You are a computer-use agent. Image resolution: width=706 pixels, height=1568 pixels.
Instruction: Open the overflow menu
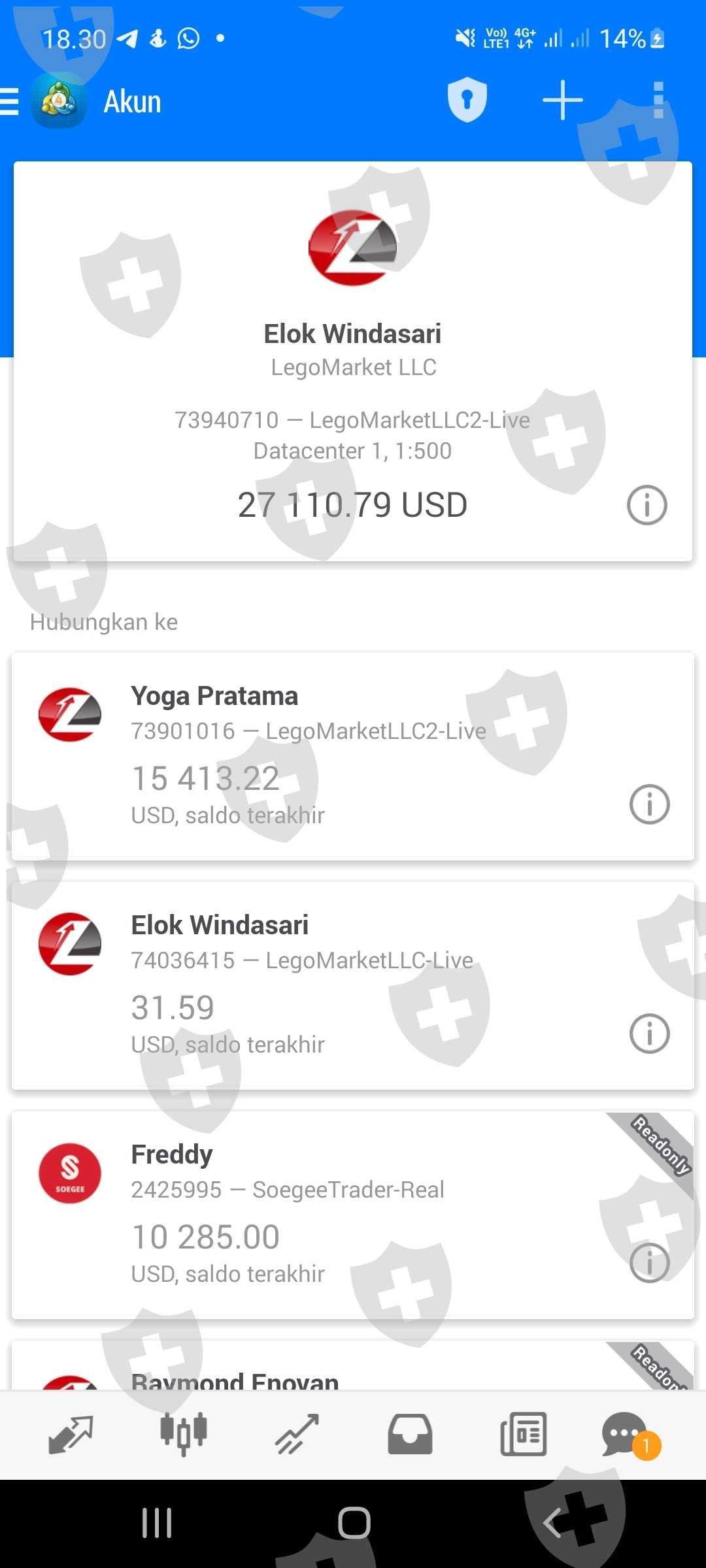658,101
